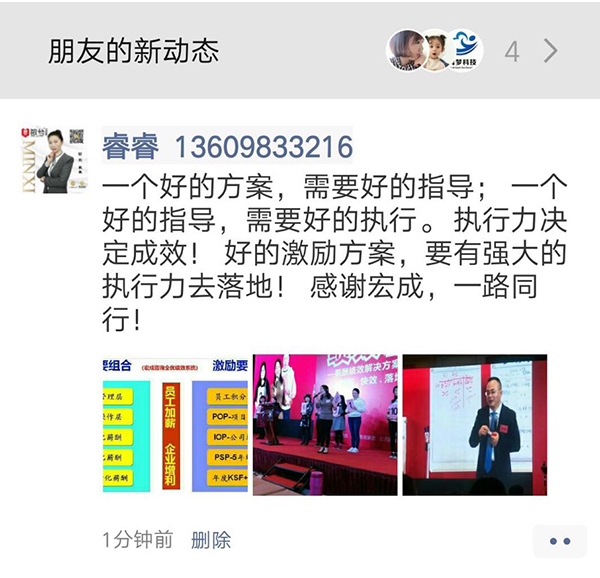Delete this post via 删除
This screenshot has width=600, height=578.
tap(211, 540)
